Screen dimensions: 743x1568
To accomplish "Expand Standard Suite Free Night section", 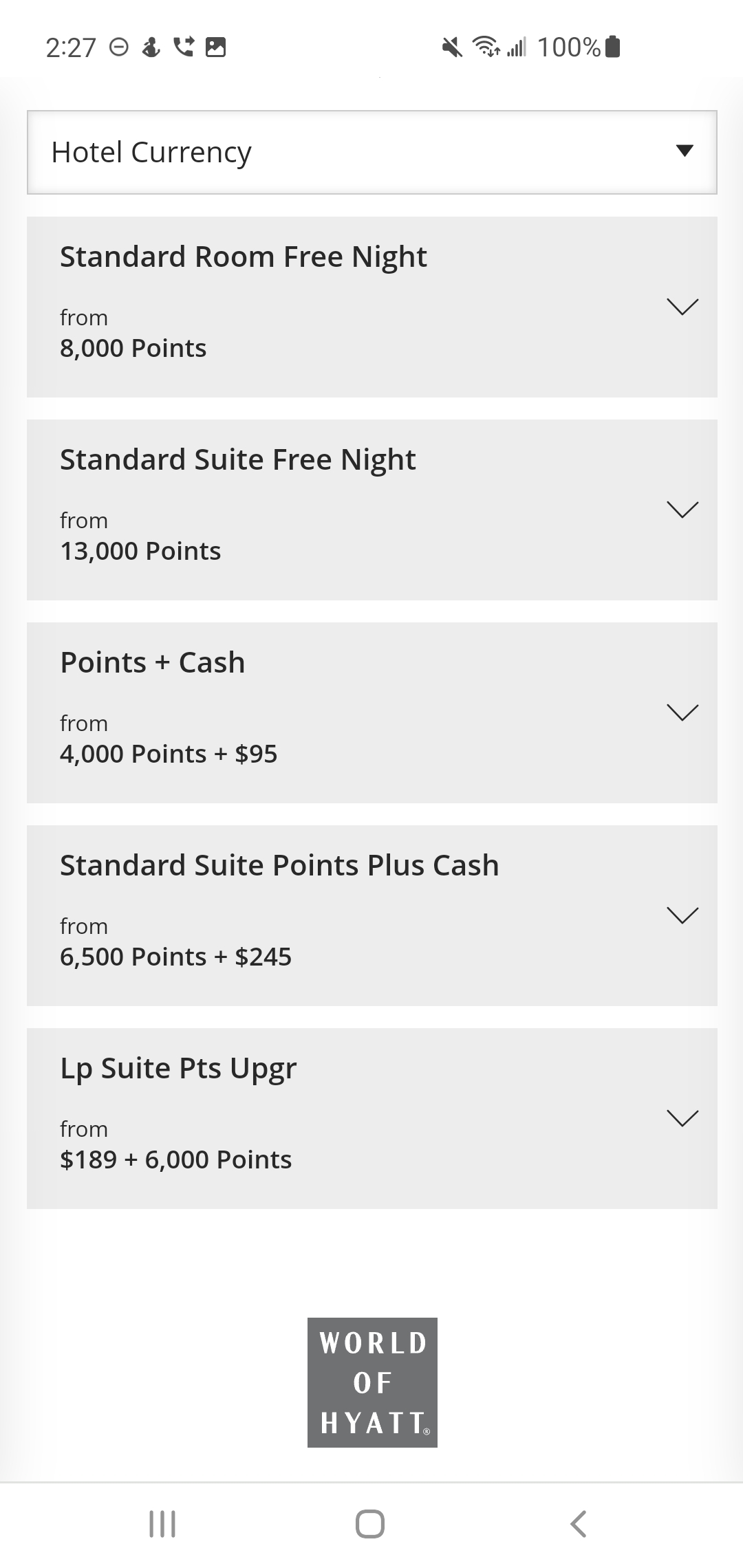I will (x=371, y=510).
